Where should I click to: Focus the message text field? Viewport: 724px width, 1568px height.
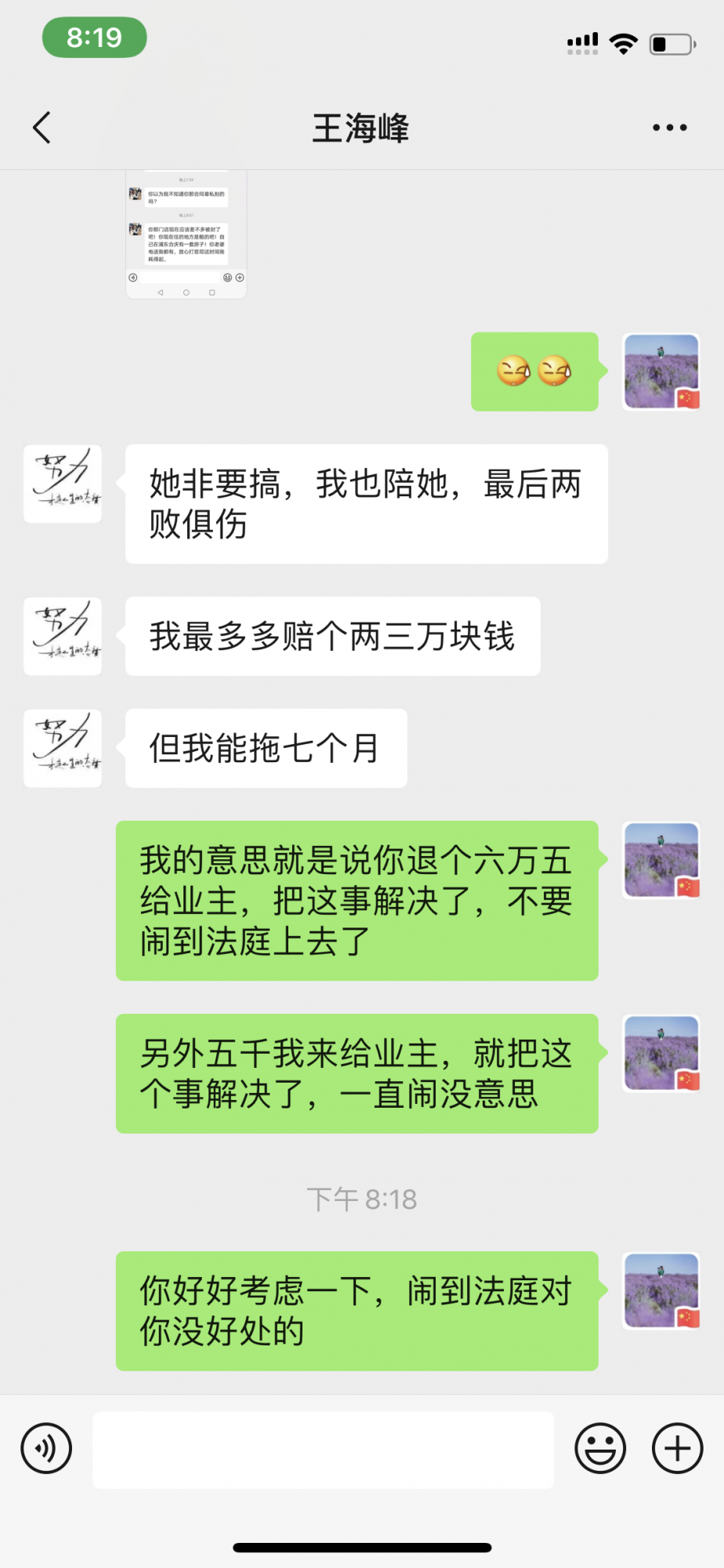pos(323,1450)
